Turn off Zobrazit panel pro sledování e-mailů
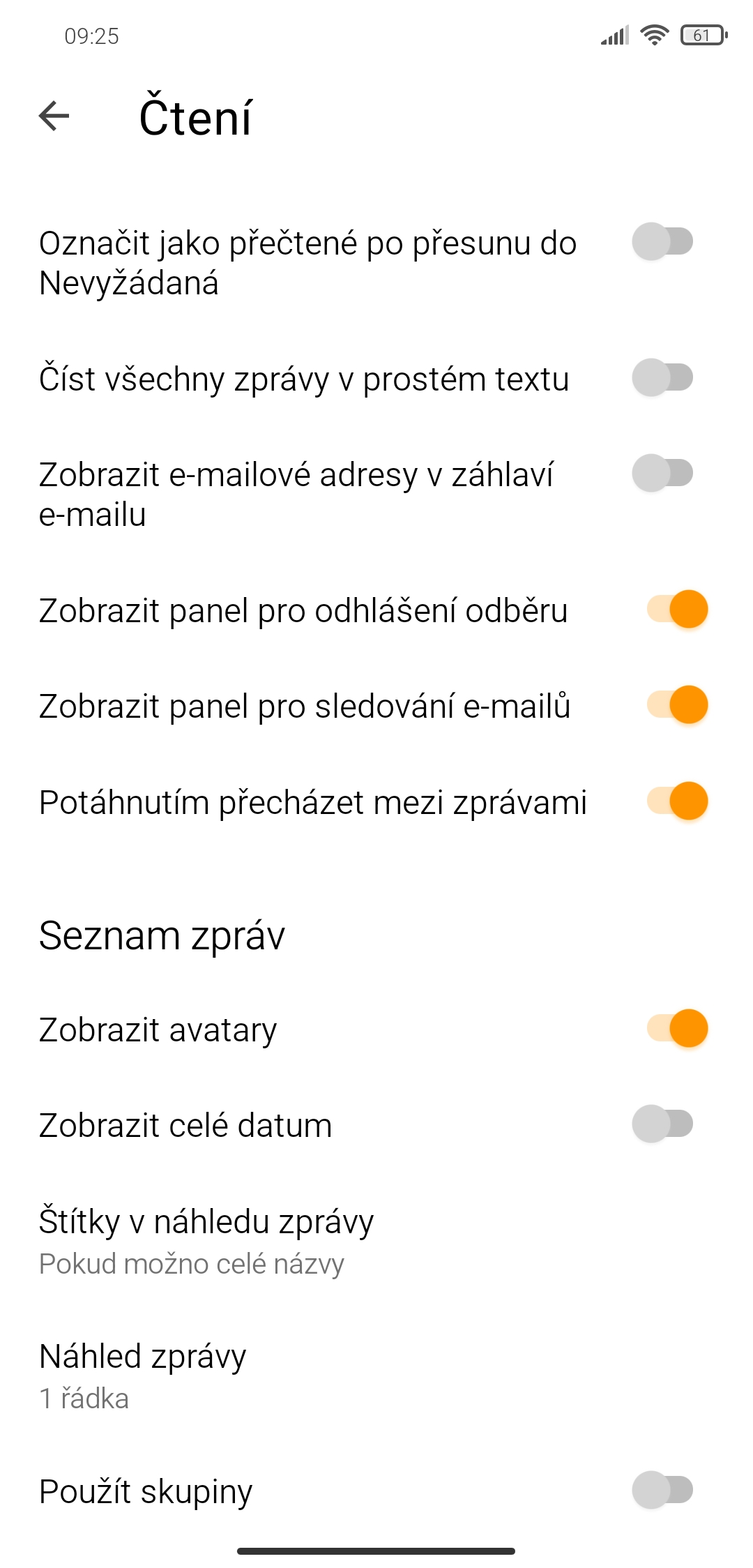753x1568 pixels. click(x=678, y=704)
